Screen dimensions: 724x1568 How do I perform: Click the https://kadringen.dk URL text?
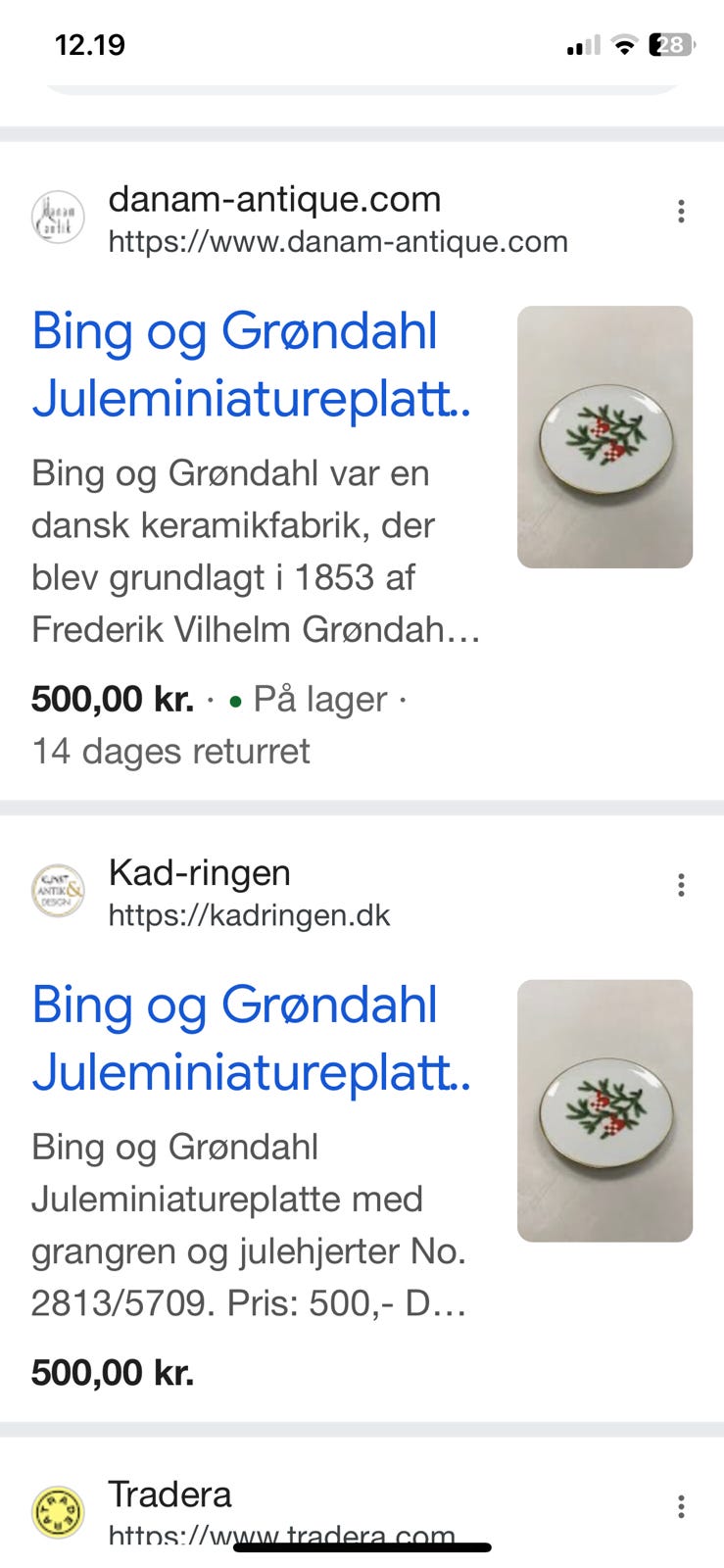click(x=248, y=915)
